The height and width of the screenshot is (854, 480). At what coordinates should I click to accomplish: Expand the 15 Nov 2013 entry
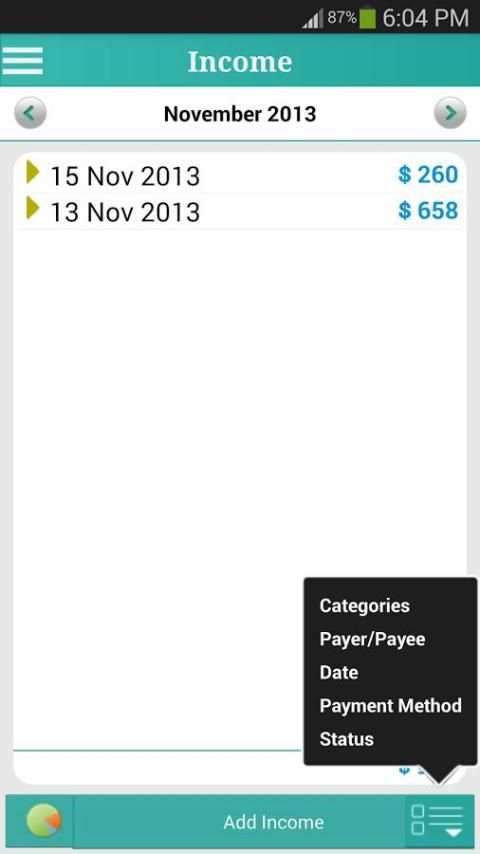(240, 175)
